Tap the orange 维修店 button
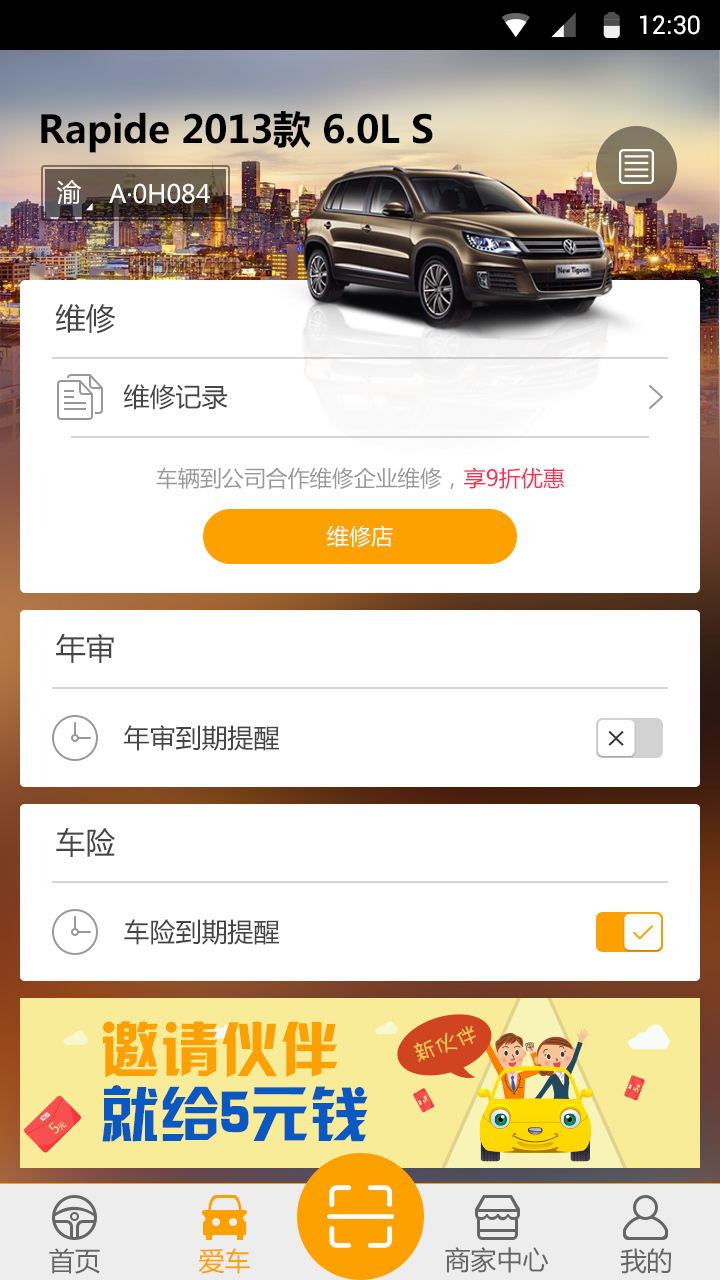Screen dimensions: 720x1280 pos(360,537)
